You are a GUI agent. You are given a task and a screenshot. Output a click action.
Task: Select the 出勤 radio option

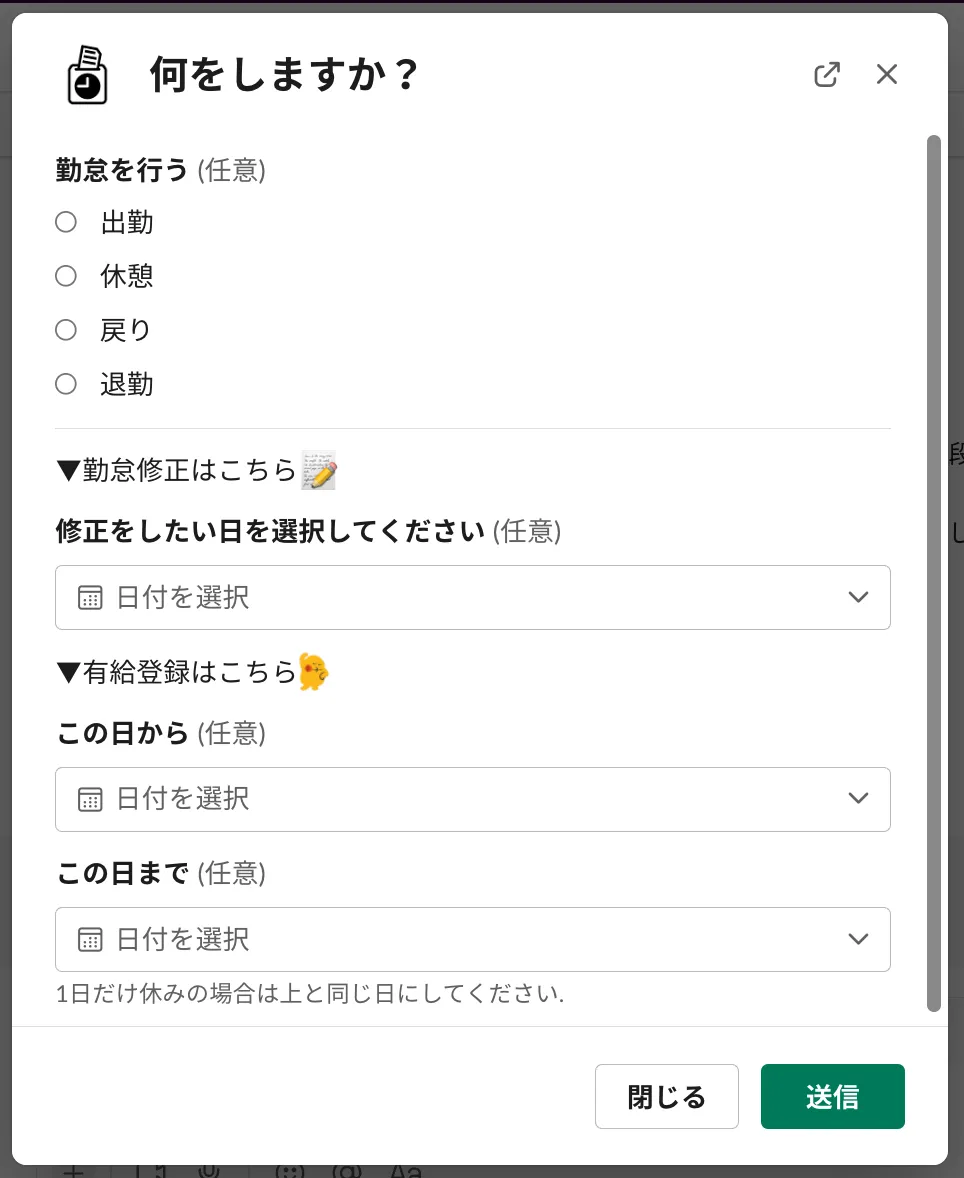point(66,222)
